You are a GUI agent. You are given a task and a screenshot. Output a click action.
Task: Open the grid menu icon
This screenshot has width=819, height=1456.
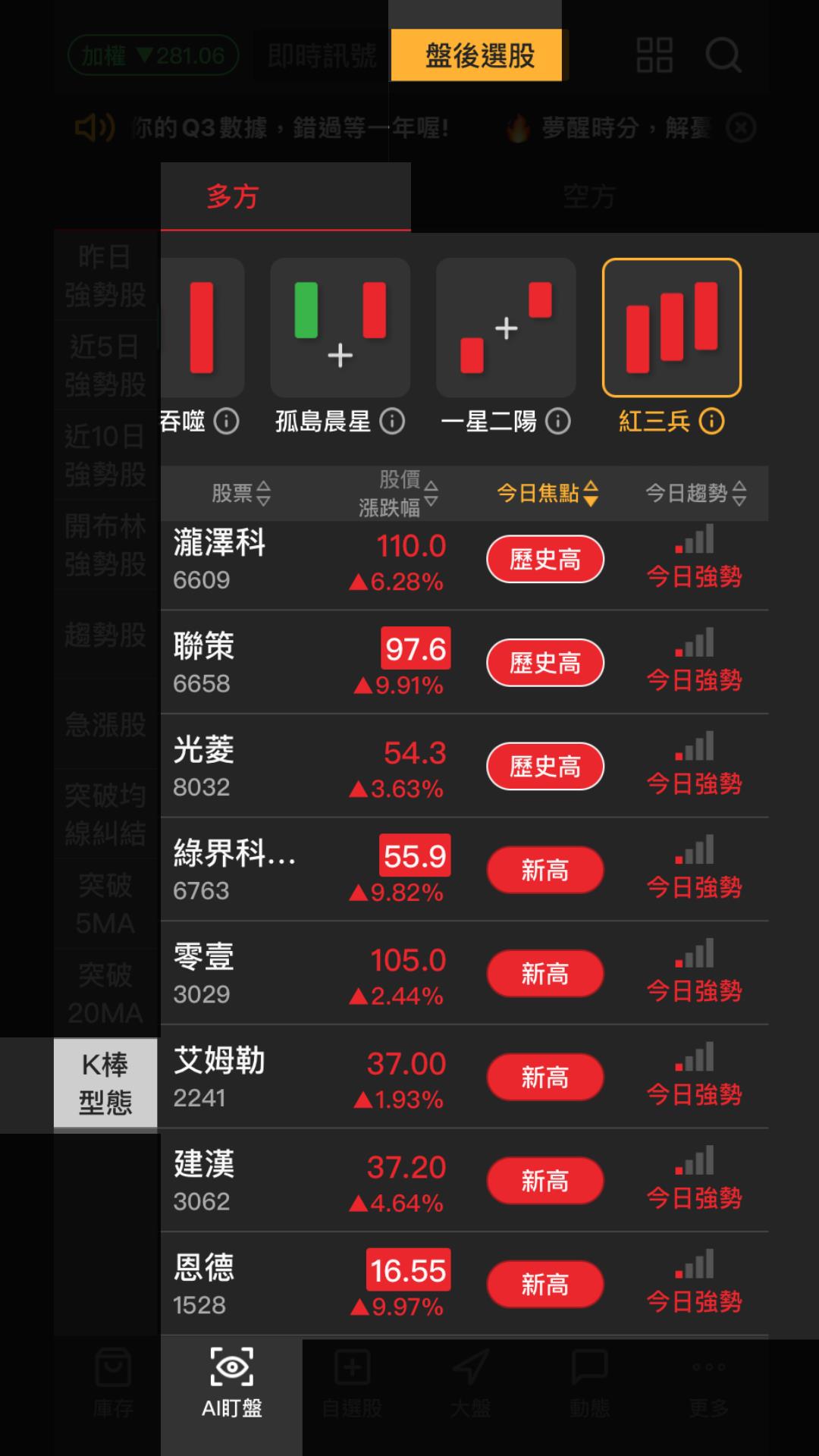[654, 55]
